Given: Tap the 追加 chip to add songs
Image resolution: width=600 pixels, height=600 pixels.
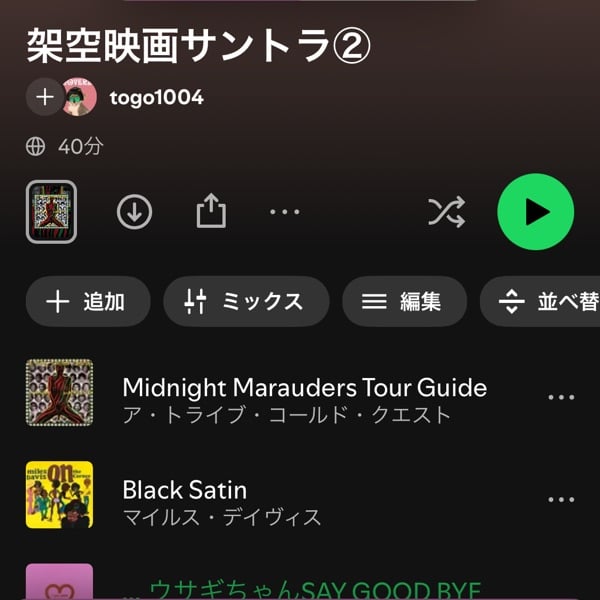Looking at the screenshot, I should point(88,302).
